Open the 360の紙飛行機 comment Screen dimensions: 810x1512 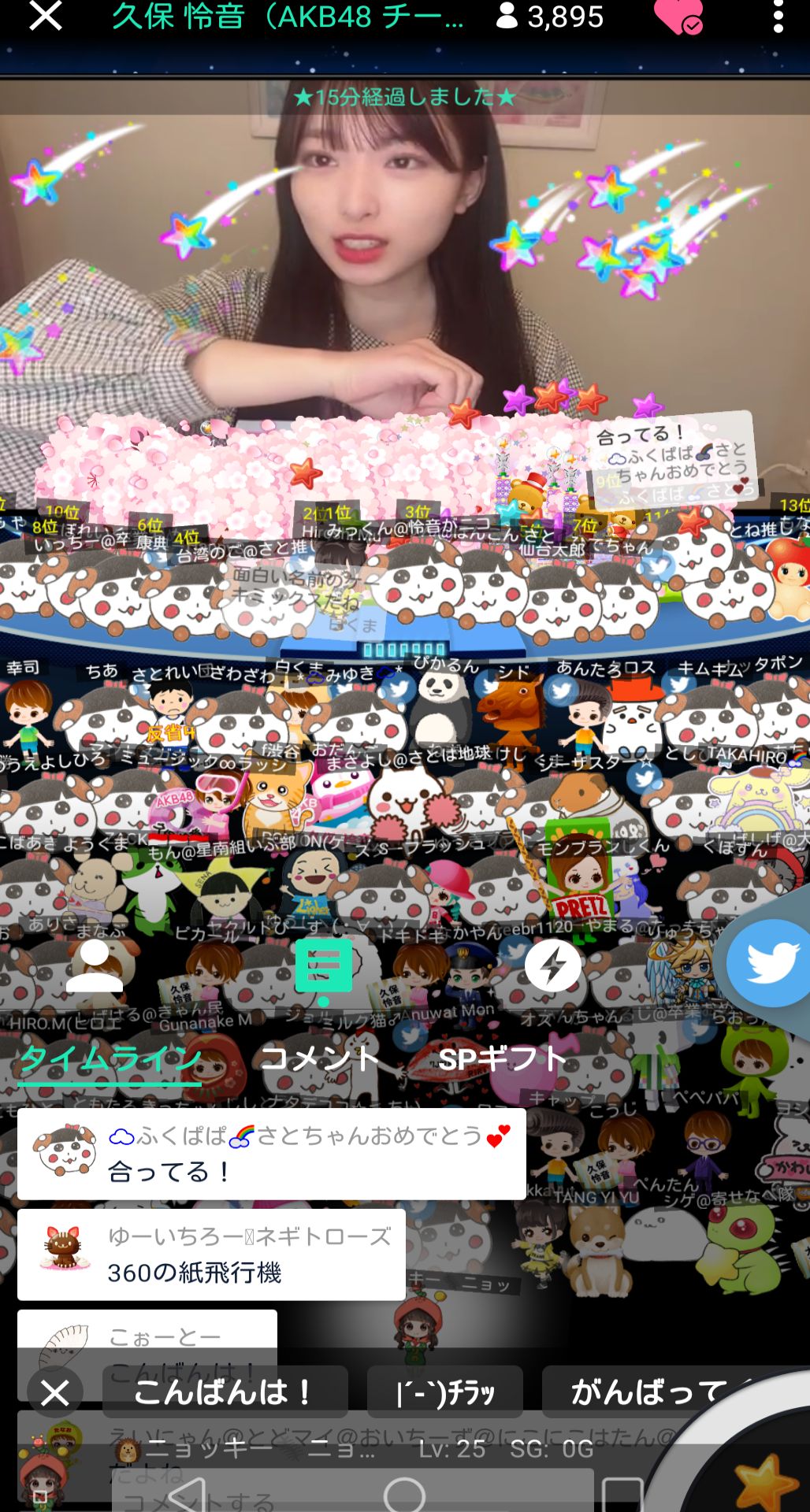point(211,1255)
